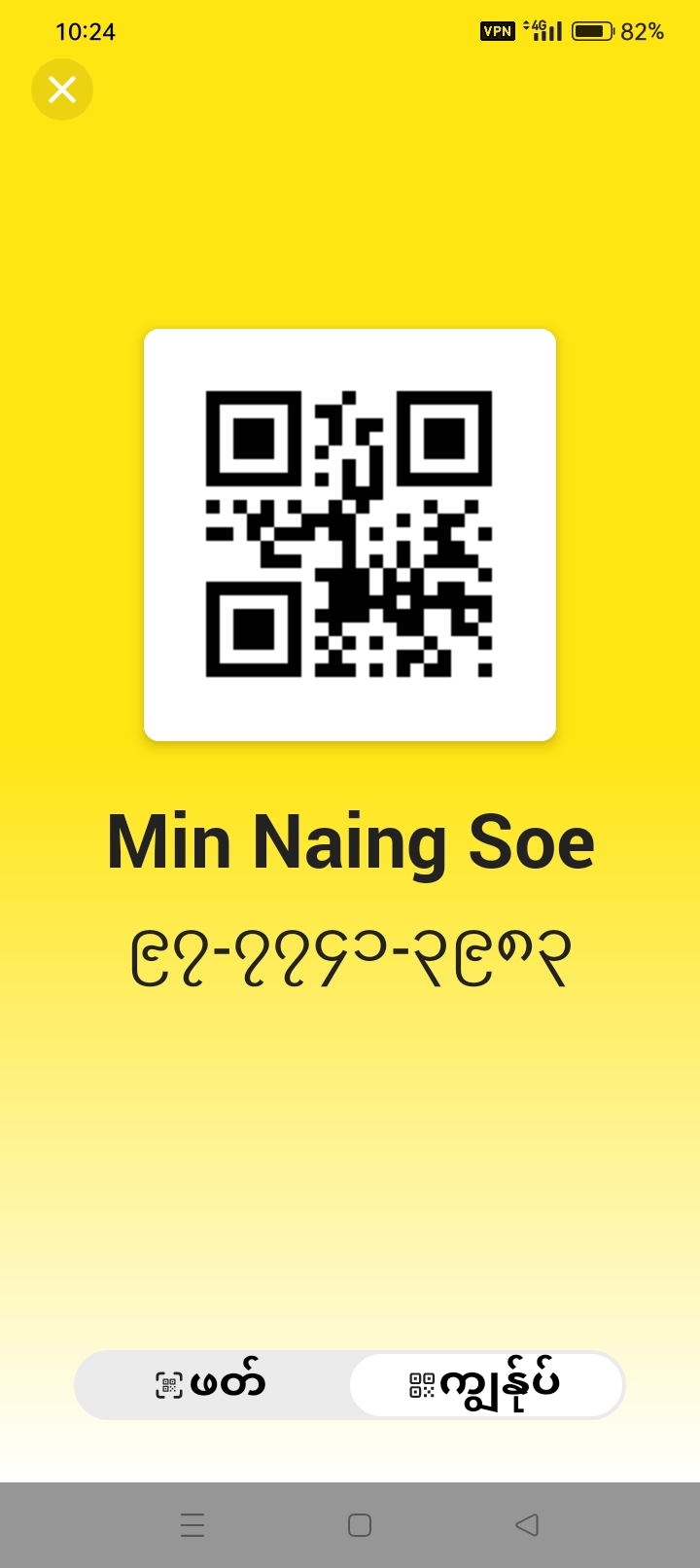Switch to the ဖတ် scan tab
Screen dimensions: 700x1568
tap(211, 1384)
